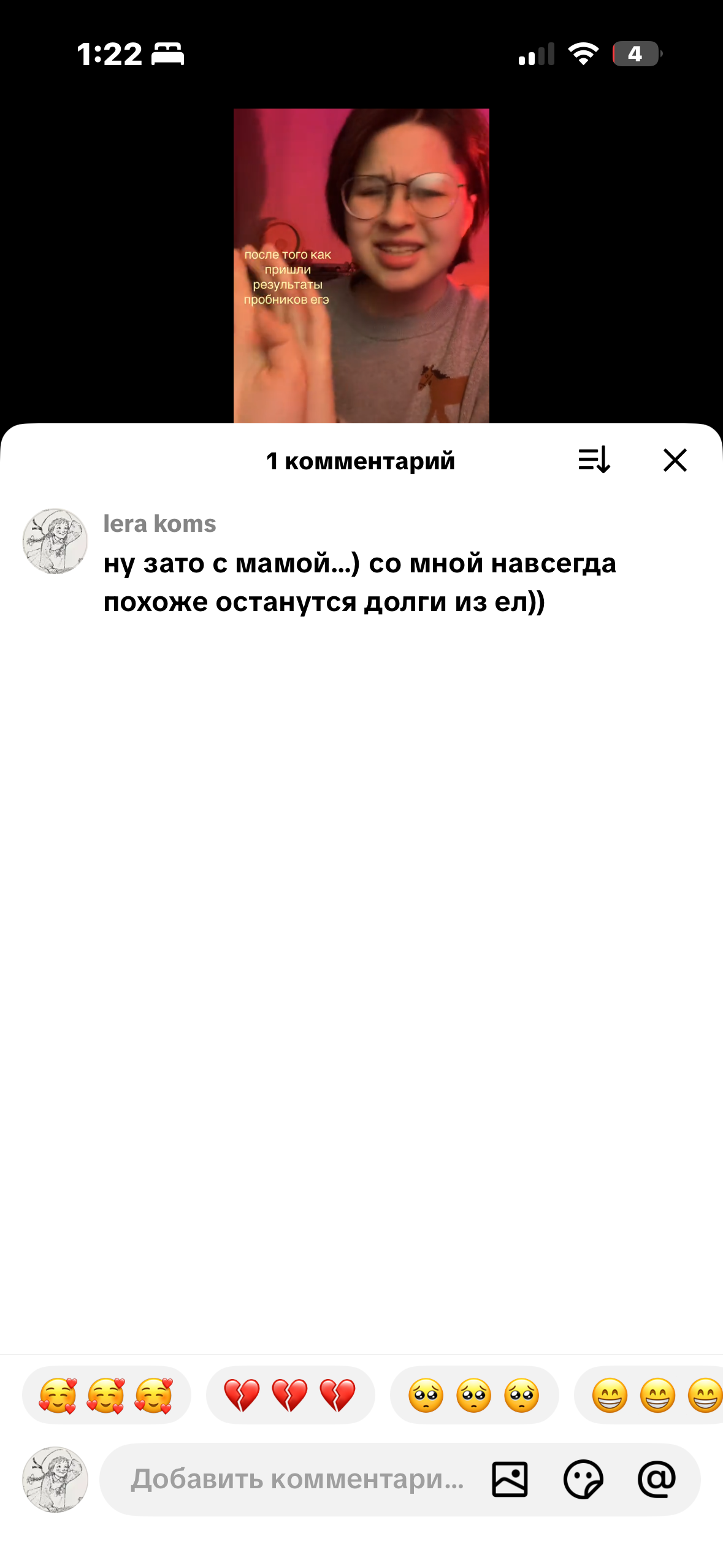The width and height of the screenshot is (723, 1568).
Task: Attach a photo to the comment
Action: (510, 1480)
